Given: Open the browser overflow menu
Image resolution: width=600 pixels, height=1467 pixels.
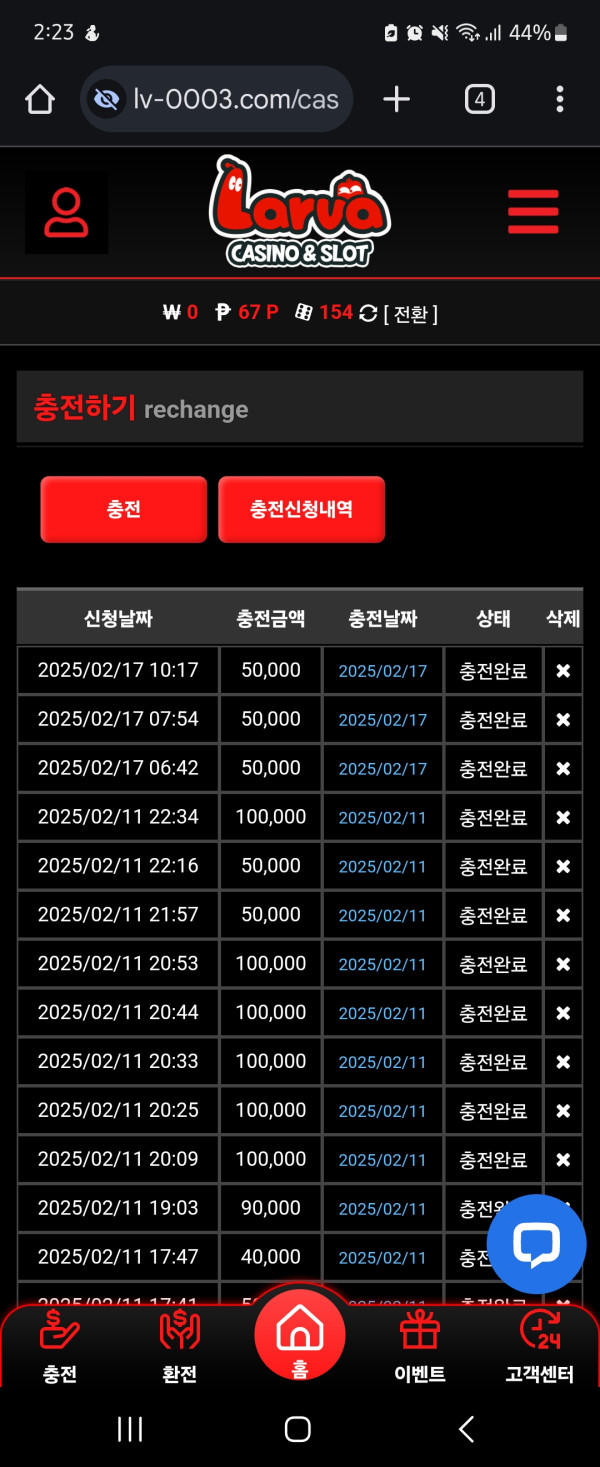Looking at the screenshot, I should tap(559, 99).
